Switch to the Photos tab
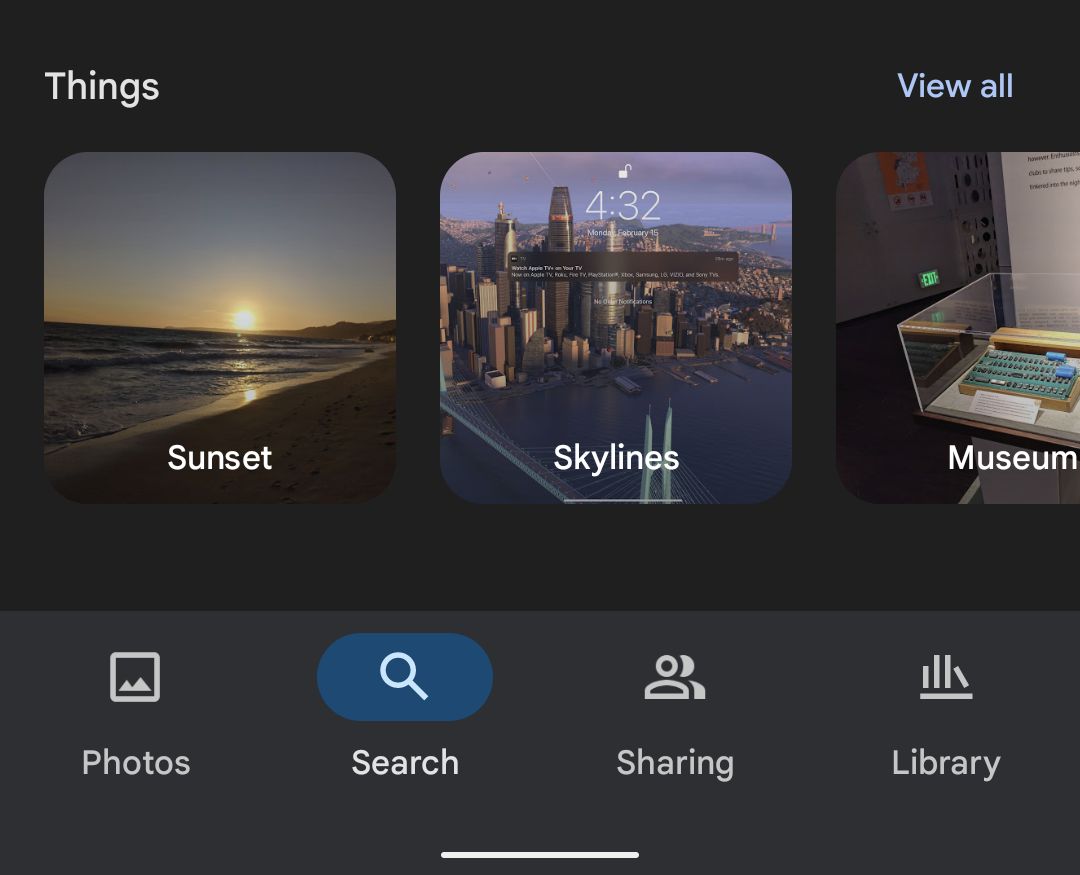 click(135, 712)
